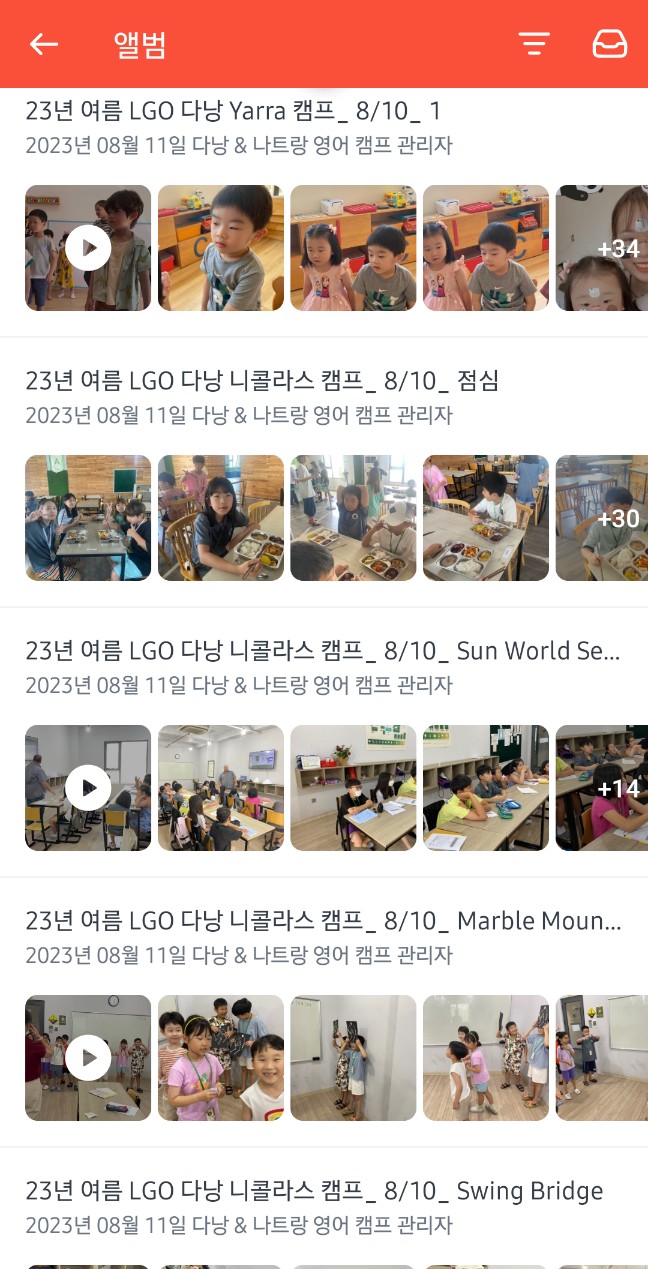
Task: View +14 more photos in Sun World album
Action: pyautogui.click(x=602, y=788)
